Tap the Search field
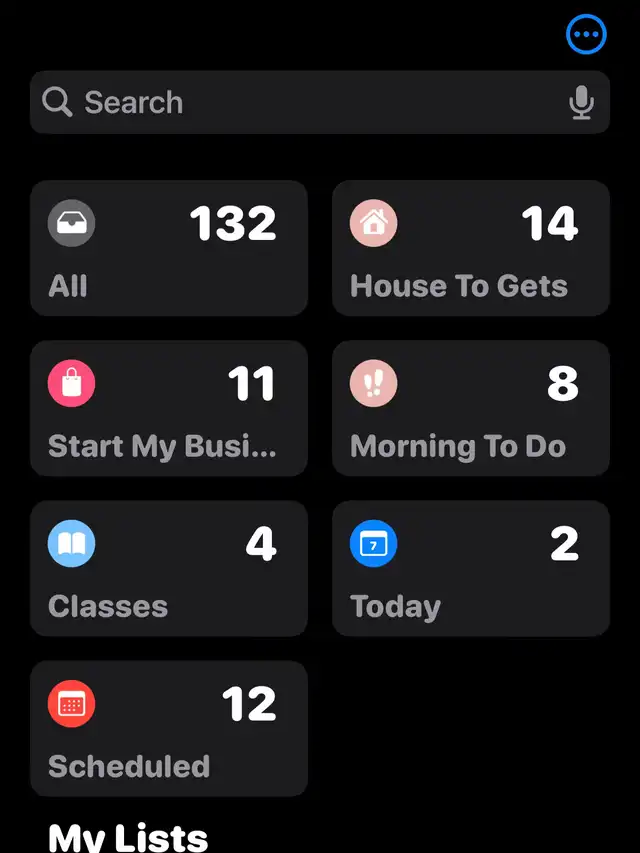Screen dimensions: 640x853 coord(300,102)
